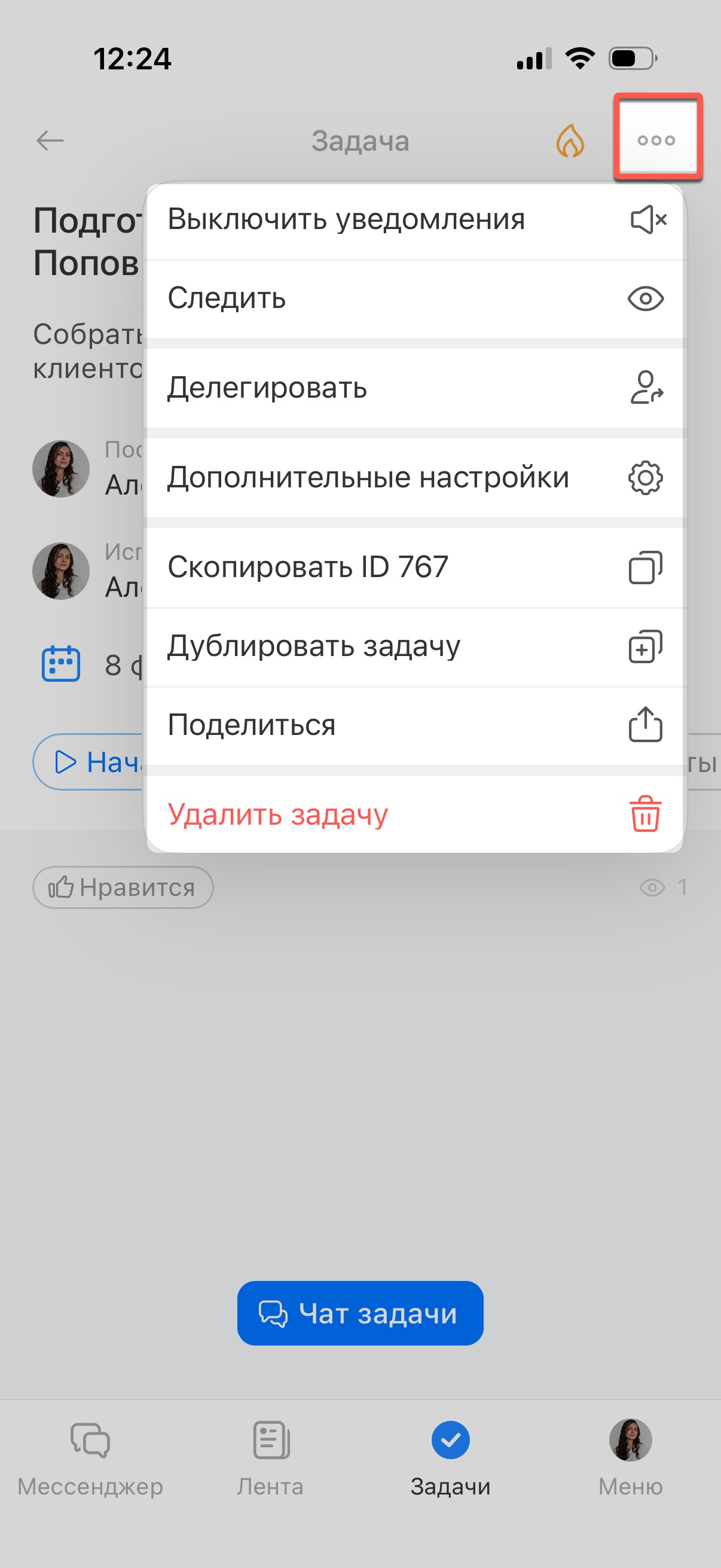The height and width of the screenshot is (1568, 721).
Task: Open the Задачи tab
Action: (x=450, y=1458)
